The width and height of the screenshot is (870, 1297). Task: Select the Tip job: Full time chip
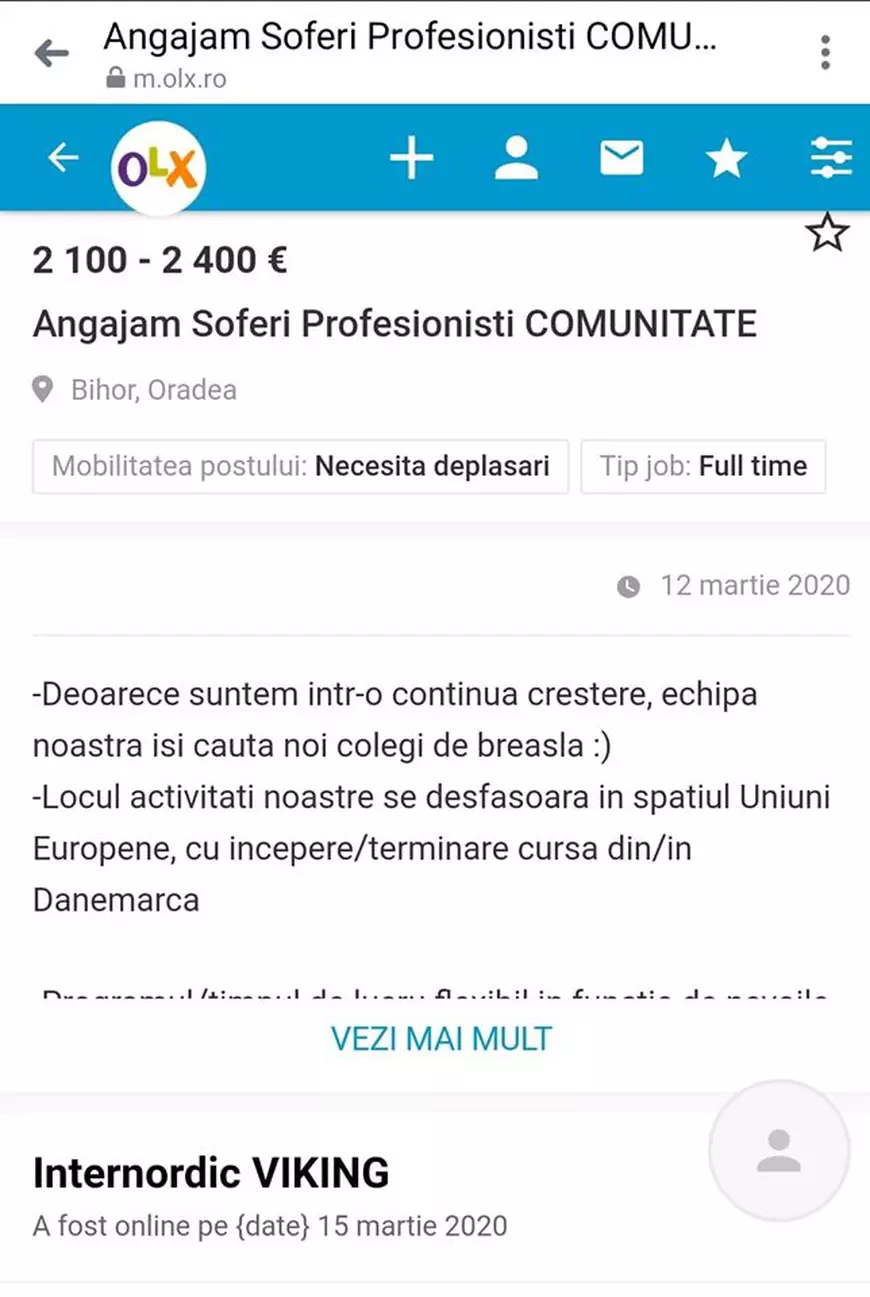(703, 466)
